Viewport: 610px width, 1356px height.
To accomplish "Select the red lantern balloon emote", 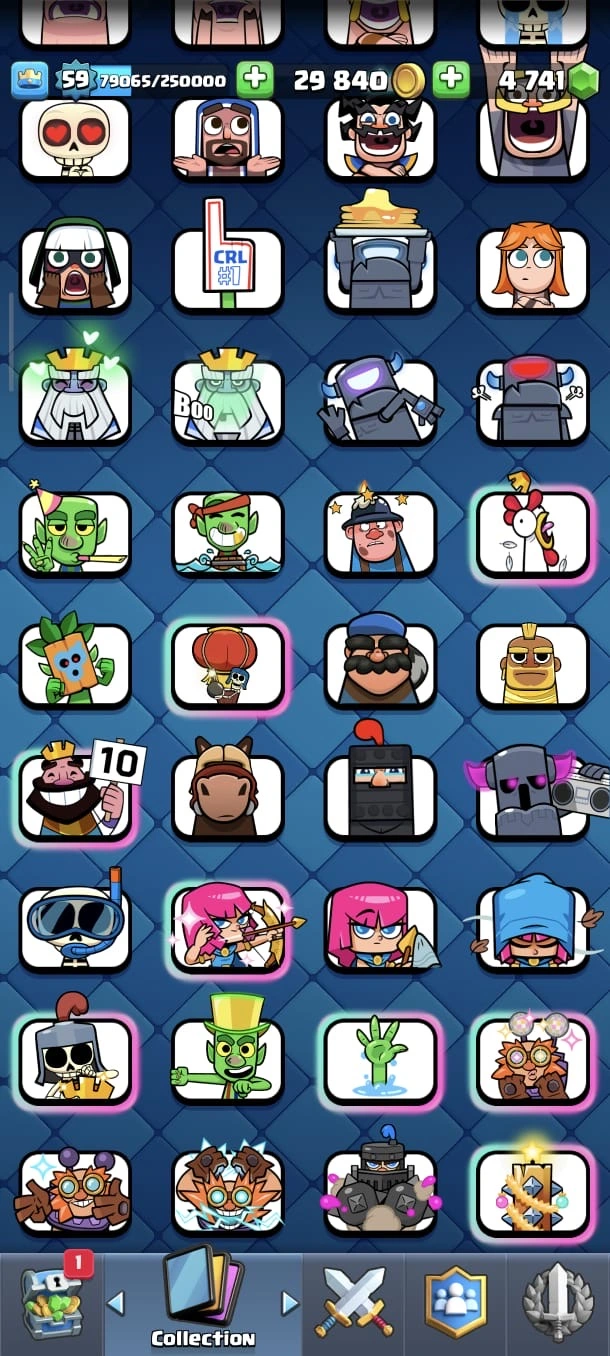I will point(227,663).
